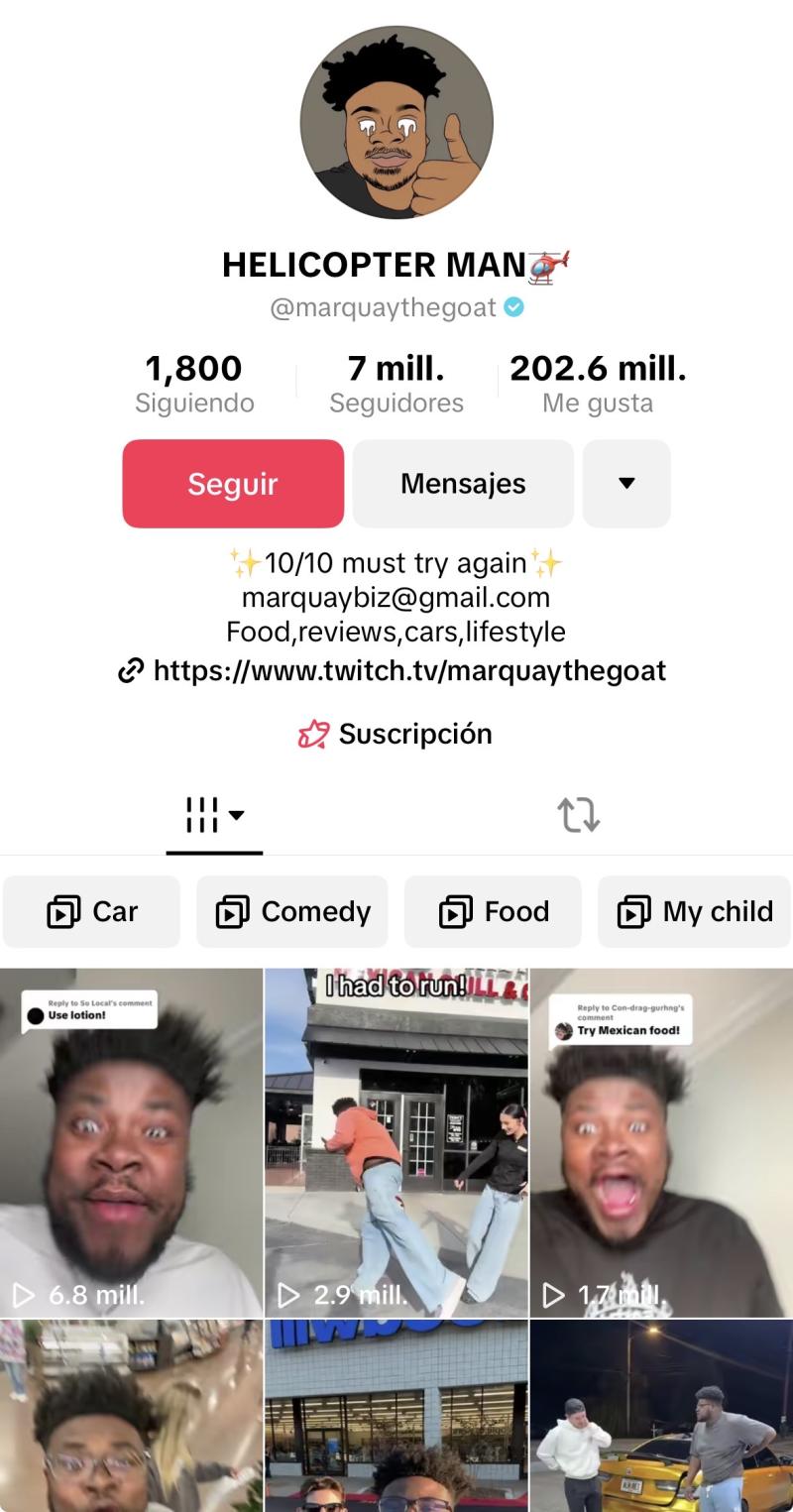Tap the Suscripción option
Screen dimensions: 793x1512
coord(396,734)
